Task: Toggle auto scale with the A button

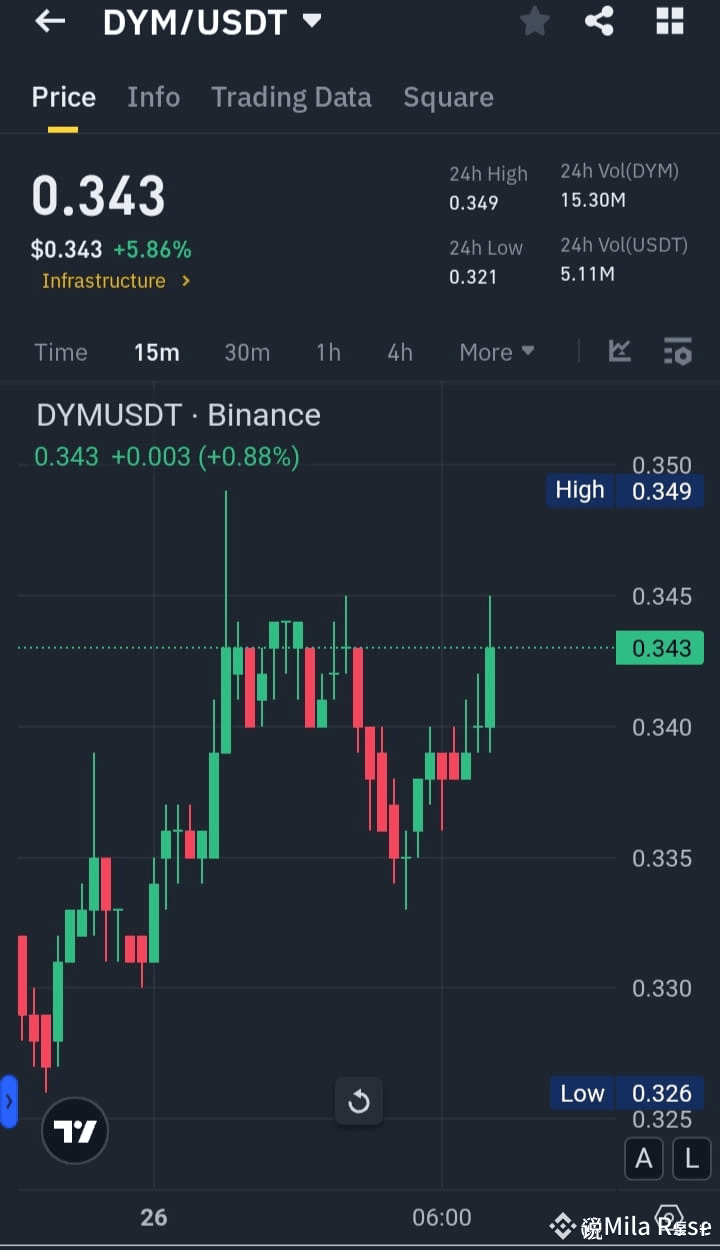Action: (643, 1158)
